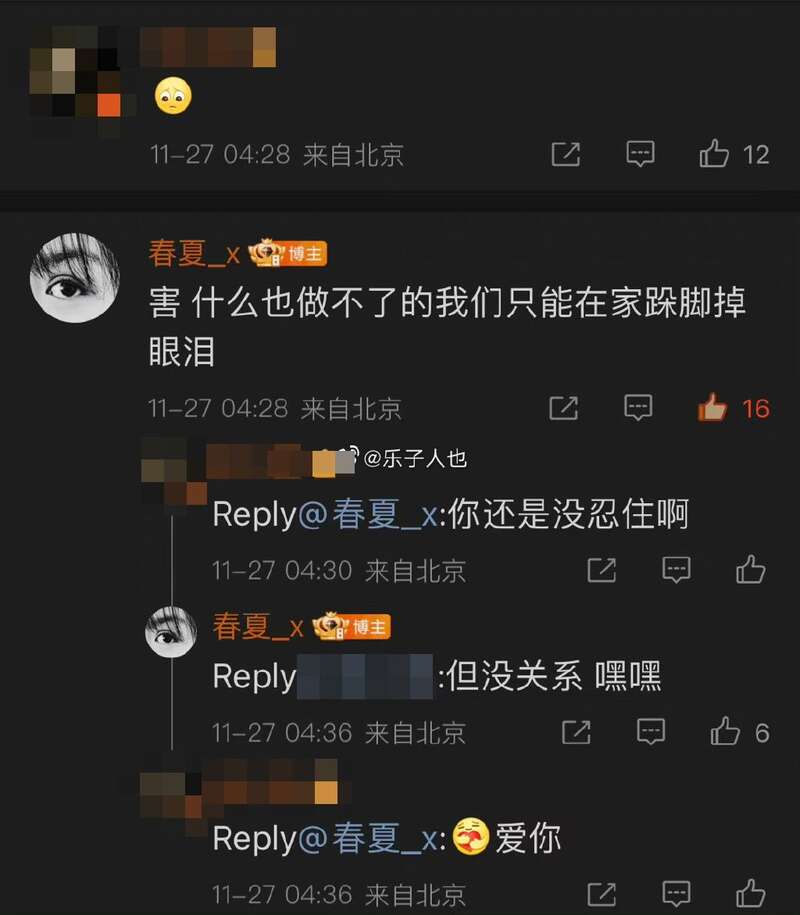The height and width of the screenshot is (915, 800).
Task: Repost the emoji comment with 12 likes
Action: point(565,154)
